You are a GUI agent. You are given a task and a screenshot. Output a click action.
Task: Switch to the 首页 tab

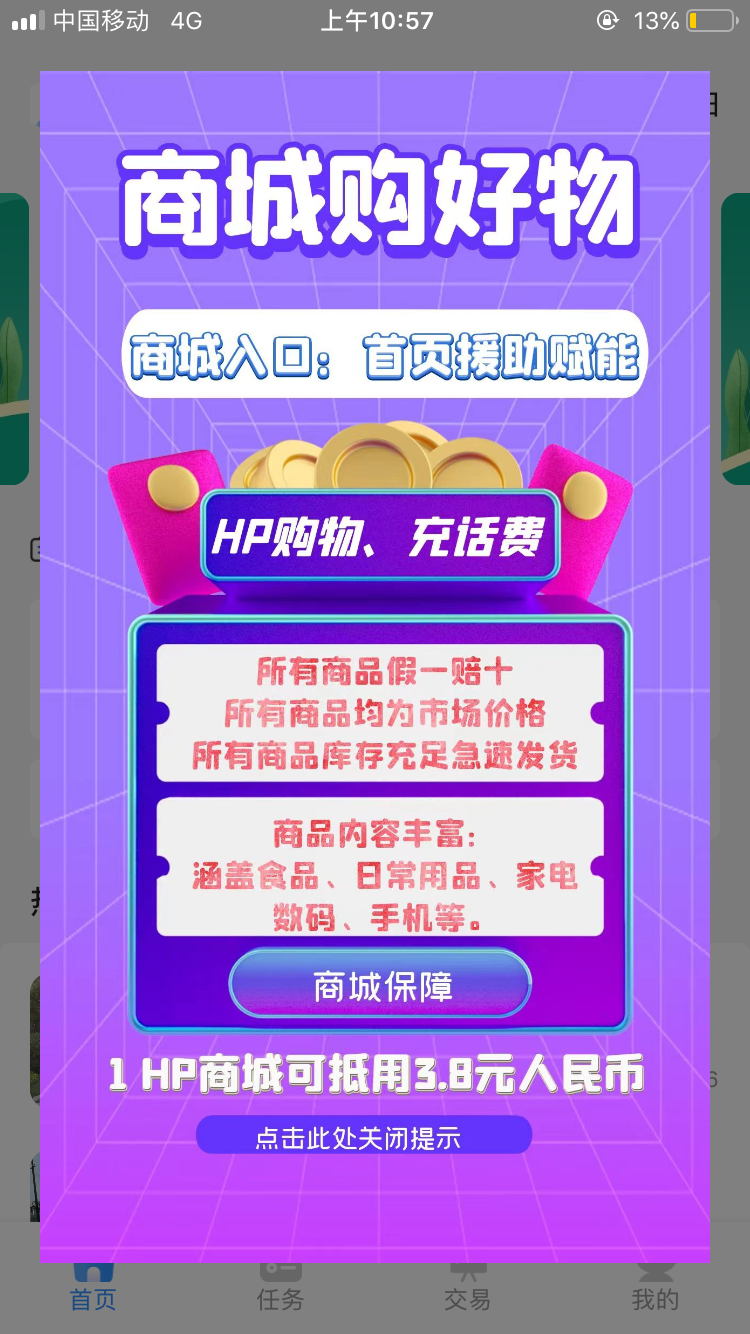[93, 1290]
